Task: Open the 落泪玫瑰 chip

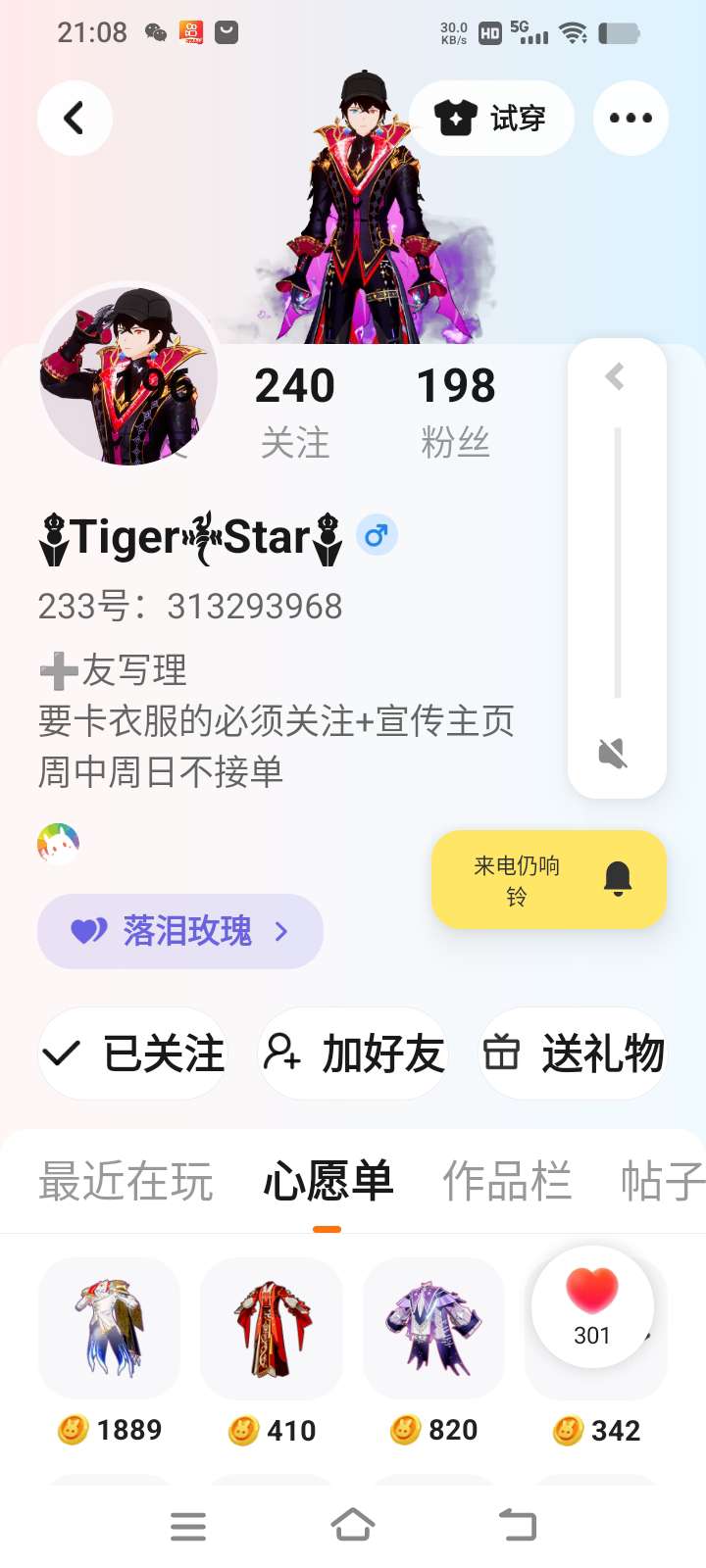Action: click(180, 931)
